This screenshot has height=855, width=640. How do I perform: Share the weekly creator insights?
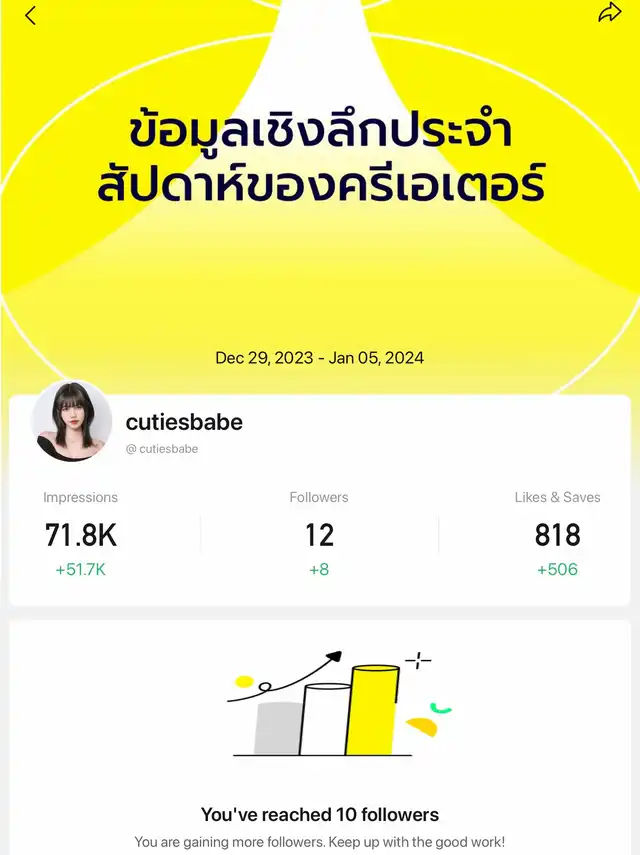(609, 13)
